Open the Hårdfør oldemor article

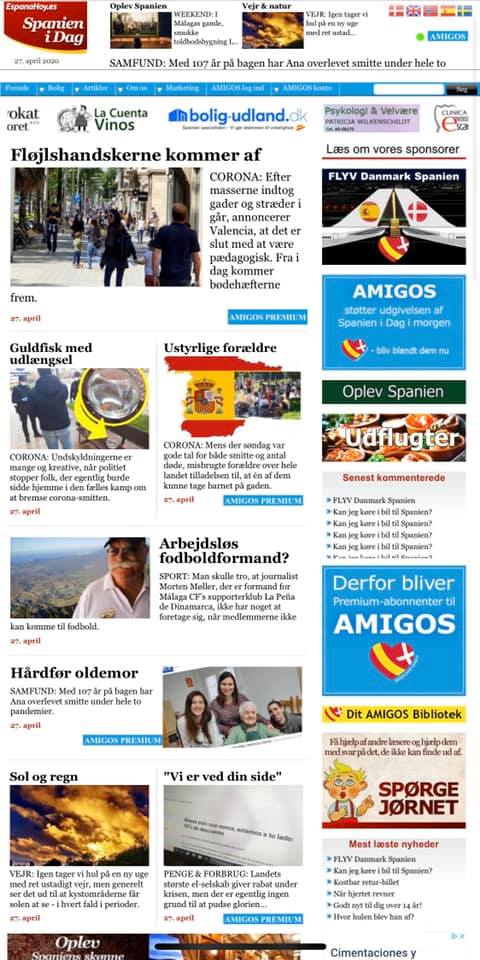[x=74, y=673]
